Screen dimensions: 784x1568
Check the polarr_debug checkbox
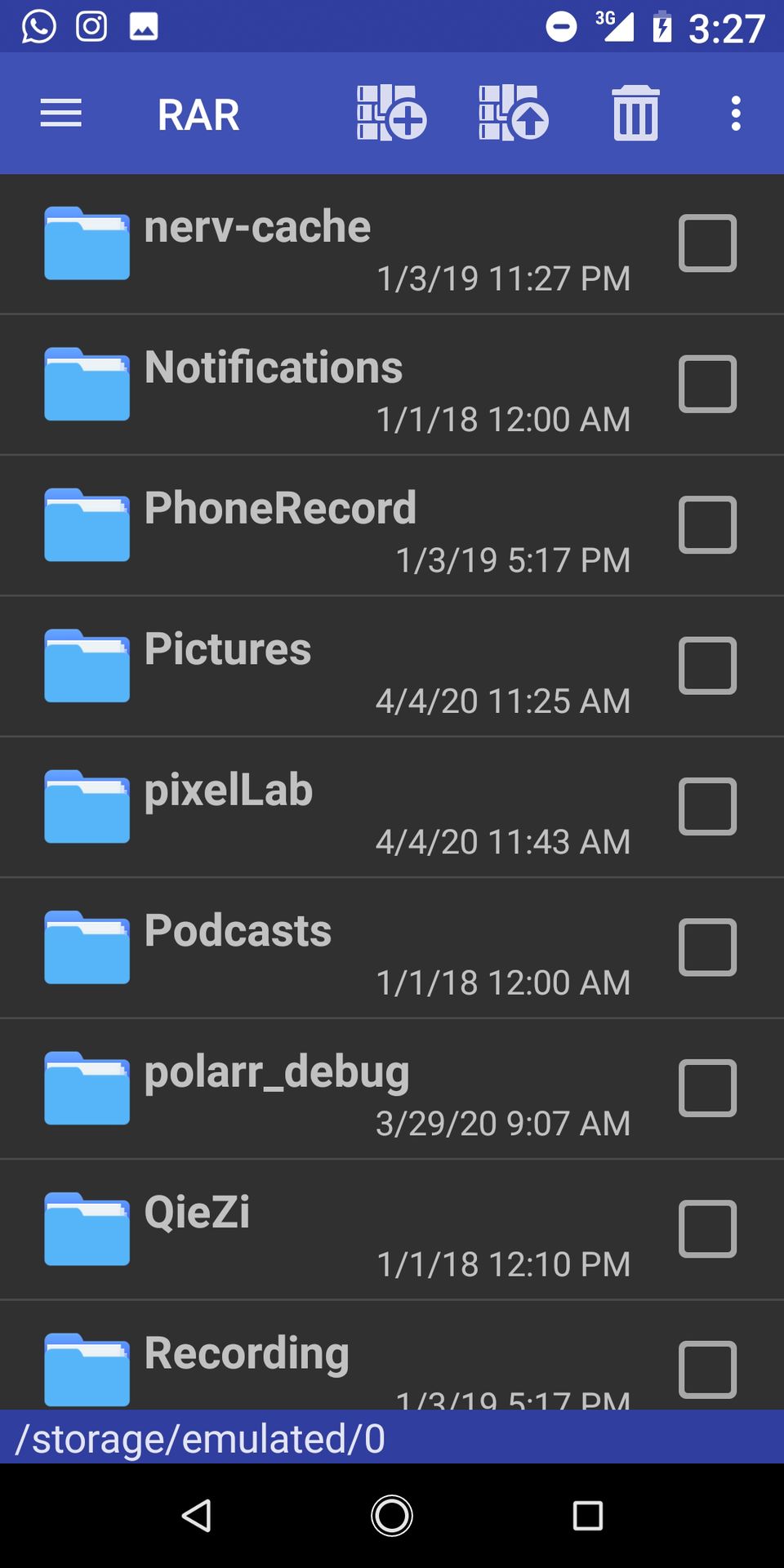707,1089
